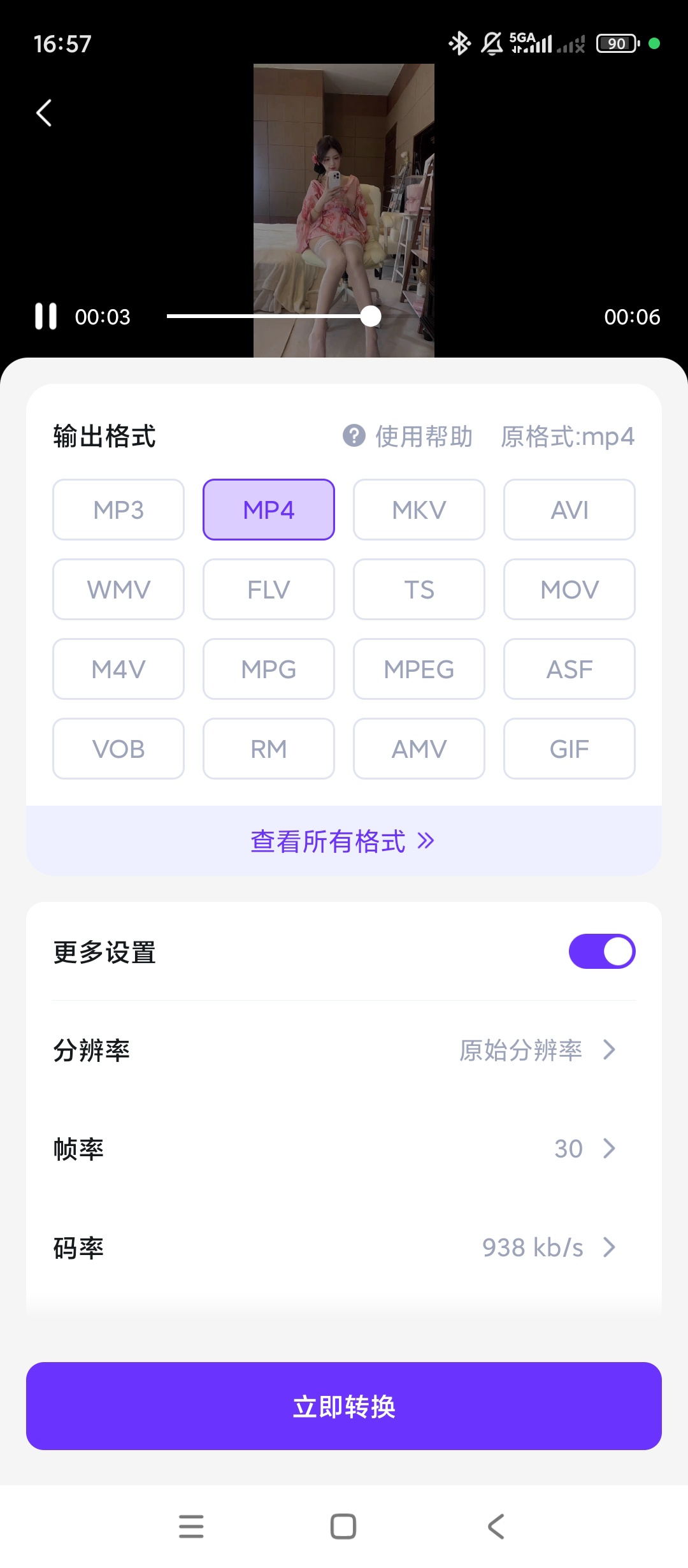This screenshot has height=1568, width=688.
Task: Pick the AVI format chip
Action: 570,510
